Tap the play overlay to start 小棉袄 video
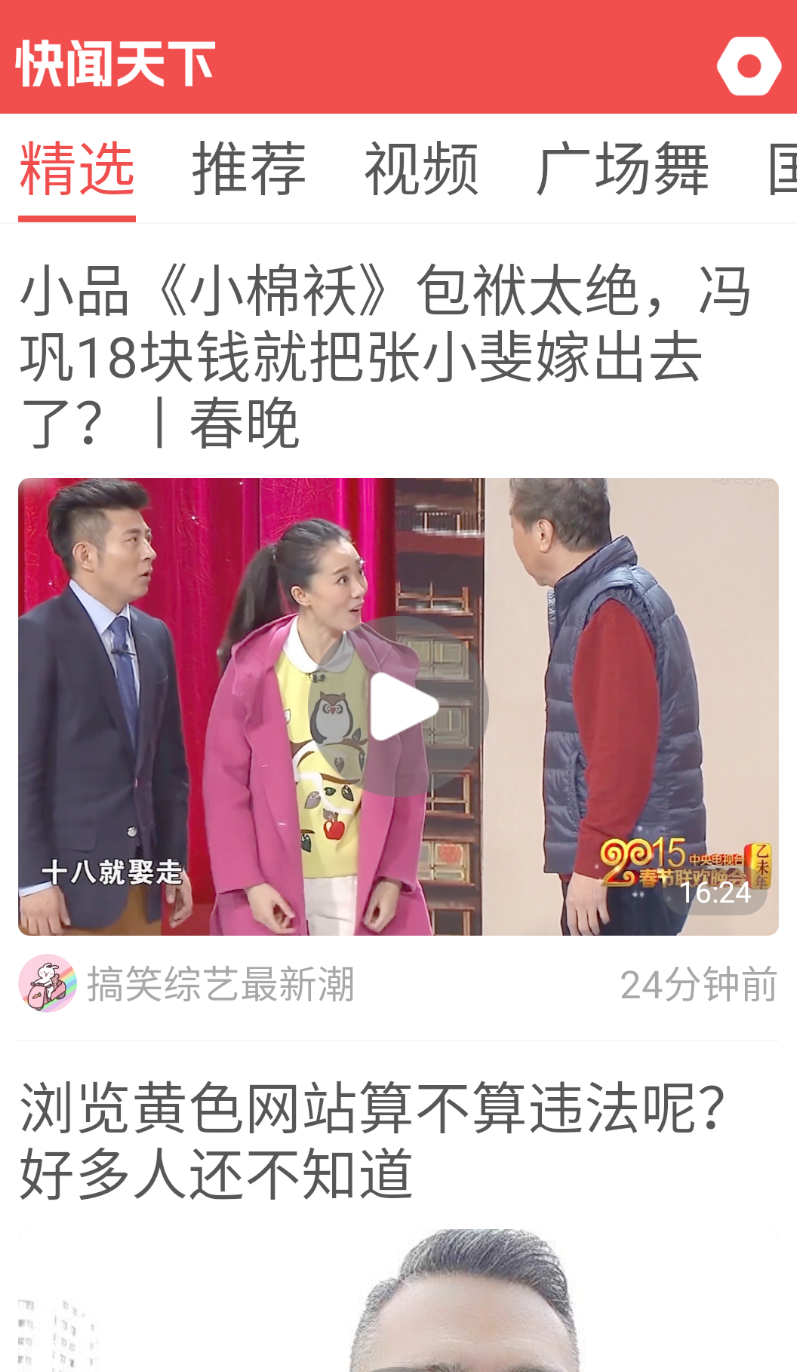Viewport: 797px width, 1372px height. [401, 705]
